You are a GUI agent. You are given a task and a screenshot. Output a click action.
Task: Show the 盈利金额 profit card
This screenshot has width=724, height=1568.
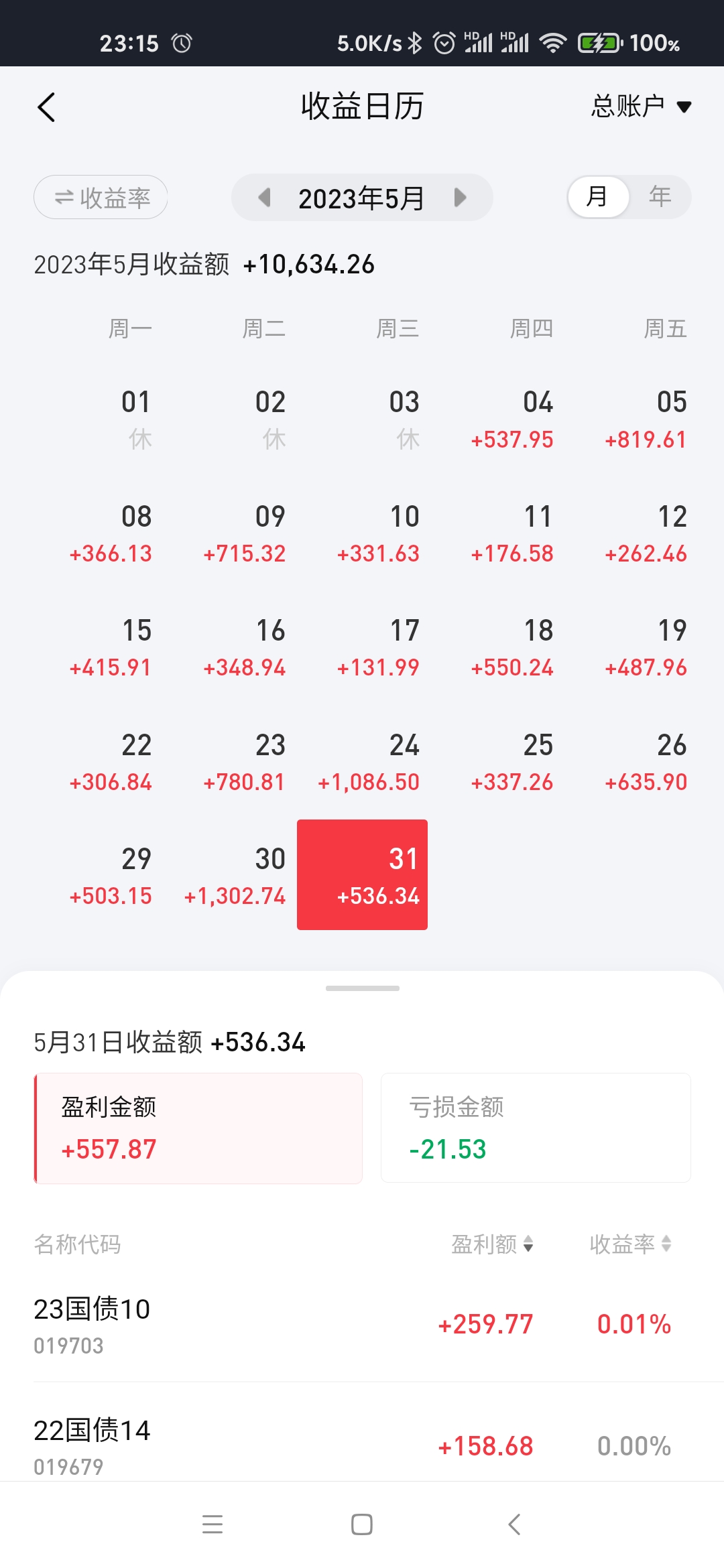point(198,1128)
